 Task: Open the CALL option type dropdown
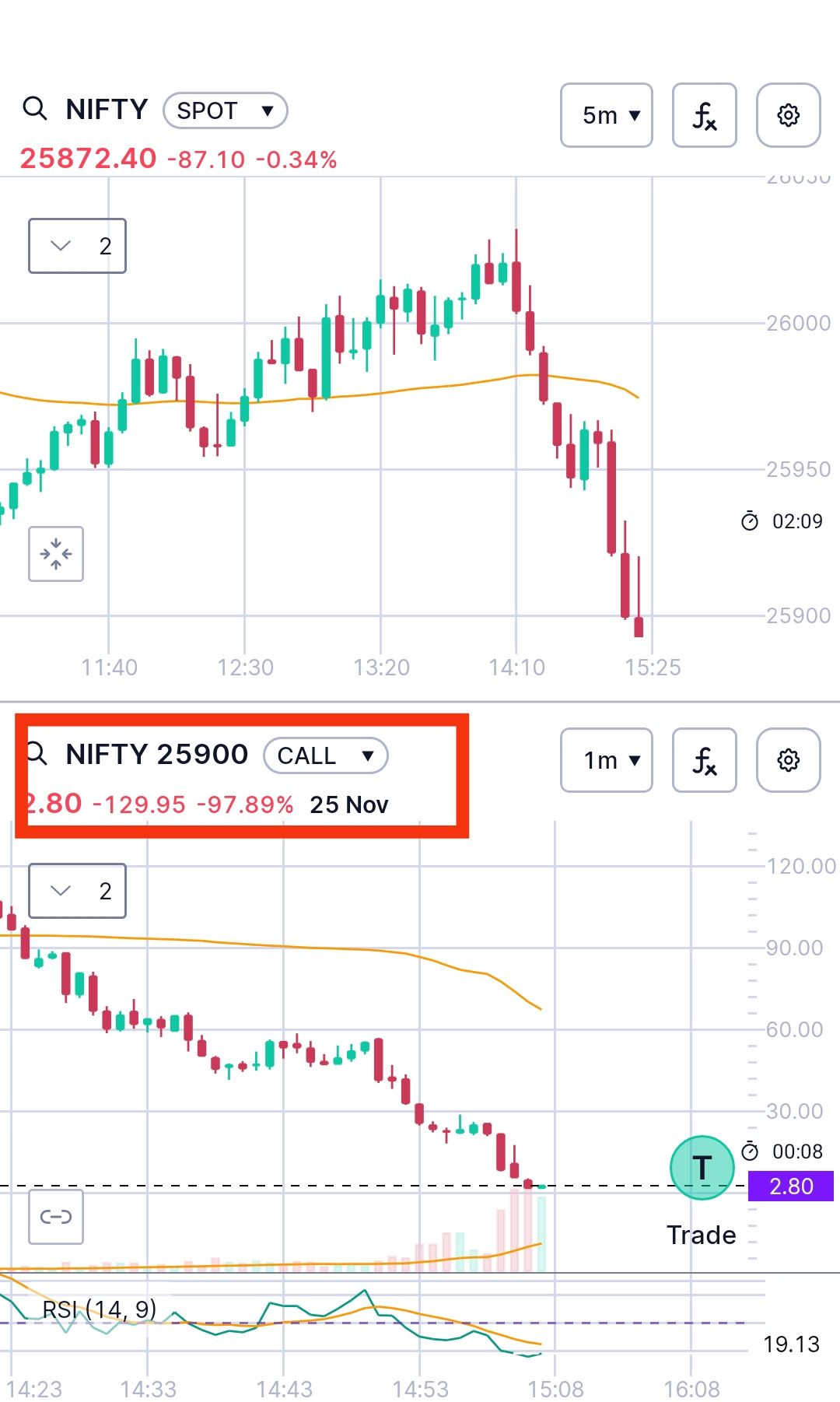pyautogui.click(x=326, y=755)
